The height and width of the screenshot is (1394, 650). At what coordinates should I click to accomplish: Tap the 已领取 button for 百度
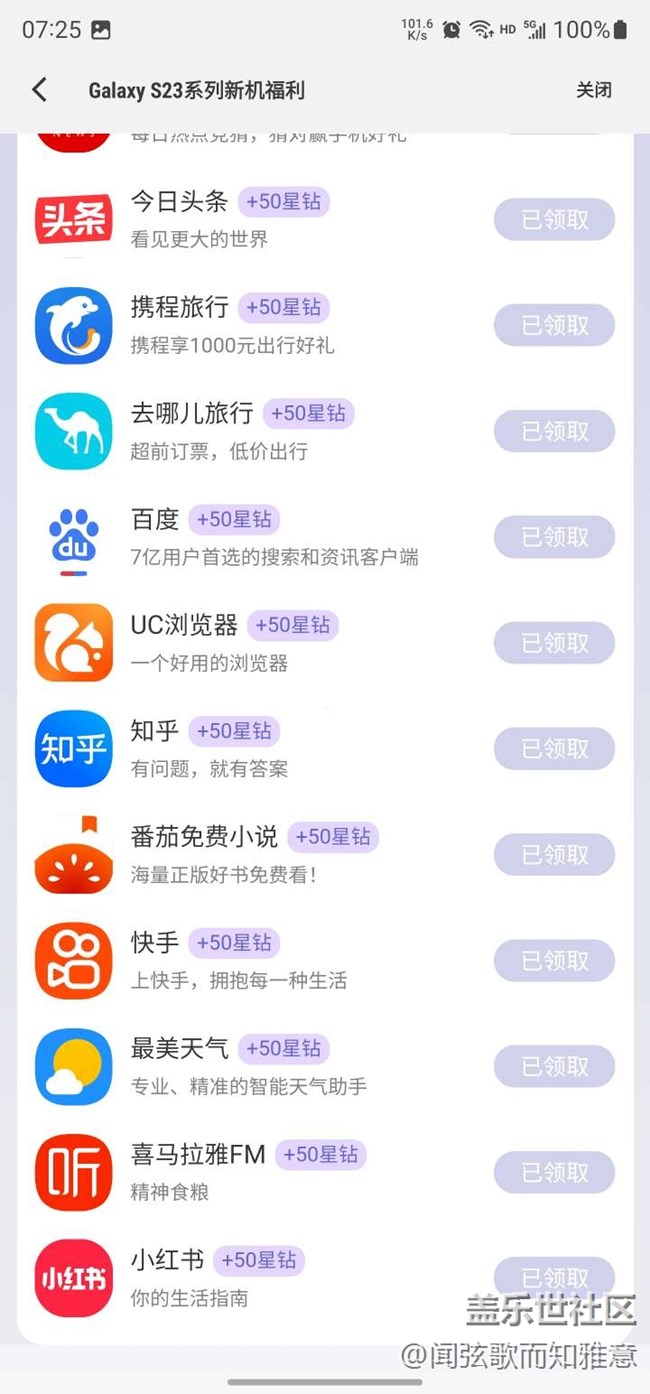point(554,538)
